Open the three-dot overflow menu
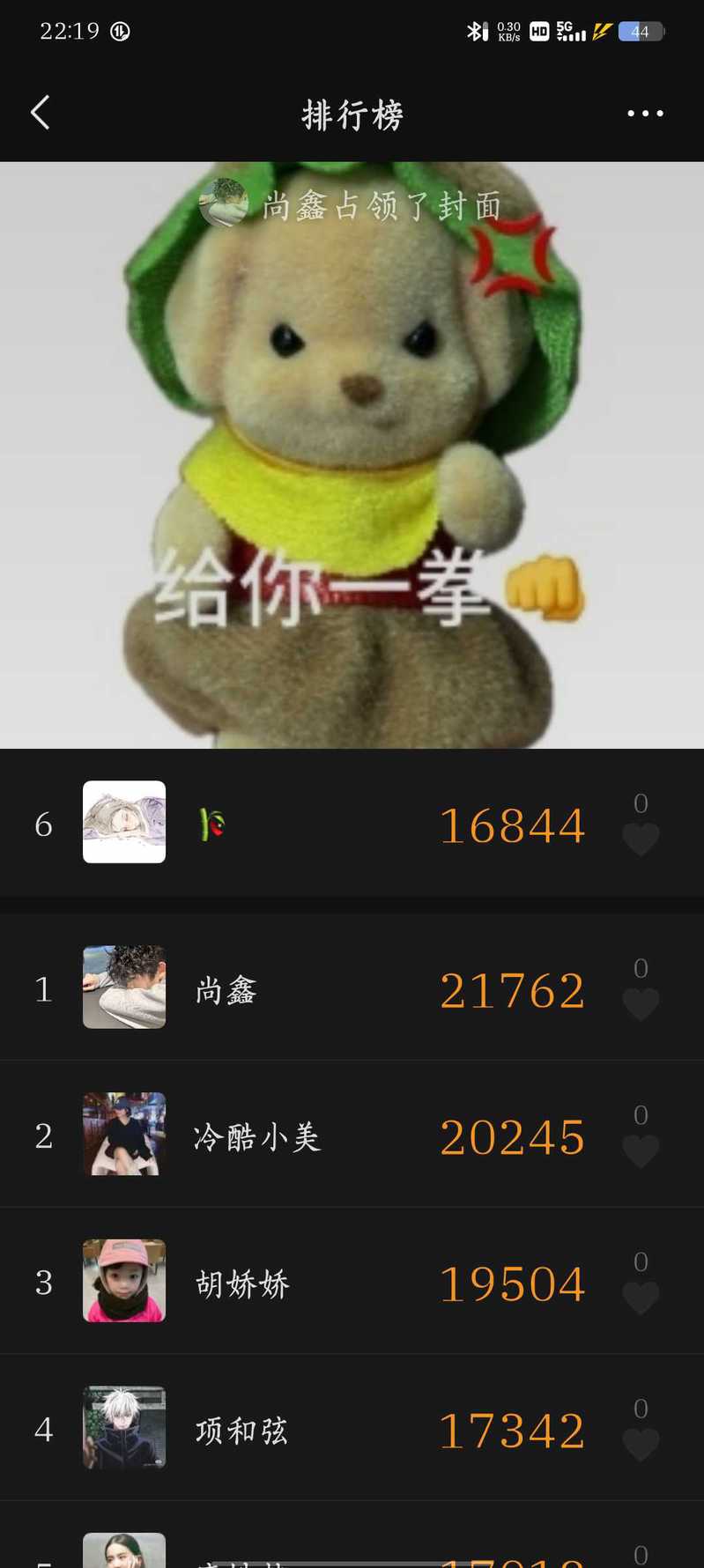 coord(645,114)
